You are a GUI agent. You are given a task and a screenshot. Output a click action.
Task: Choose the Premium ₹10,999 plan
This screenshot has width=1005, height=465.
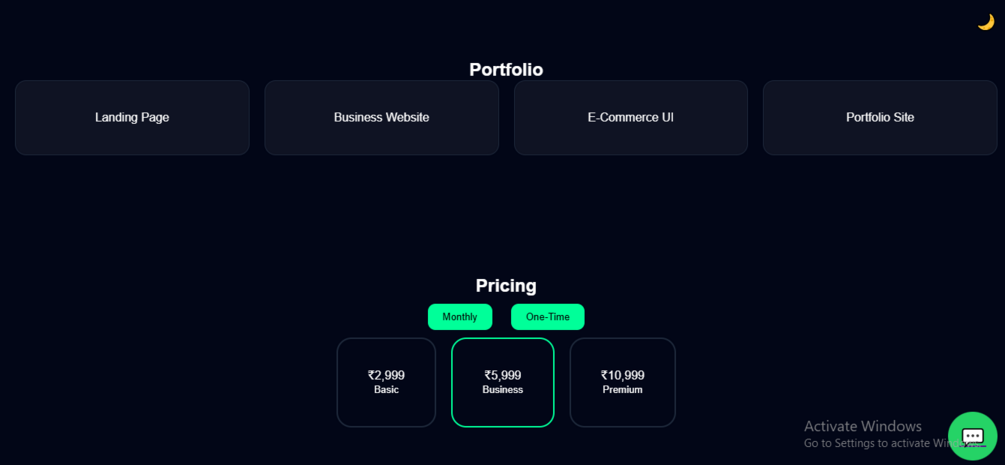[622, 382]
